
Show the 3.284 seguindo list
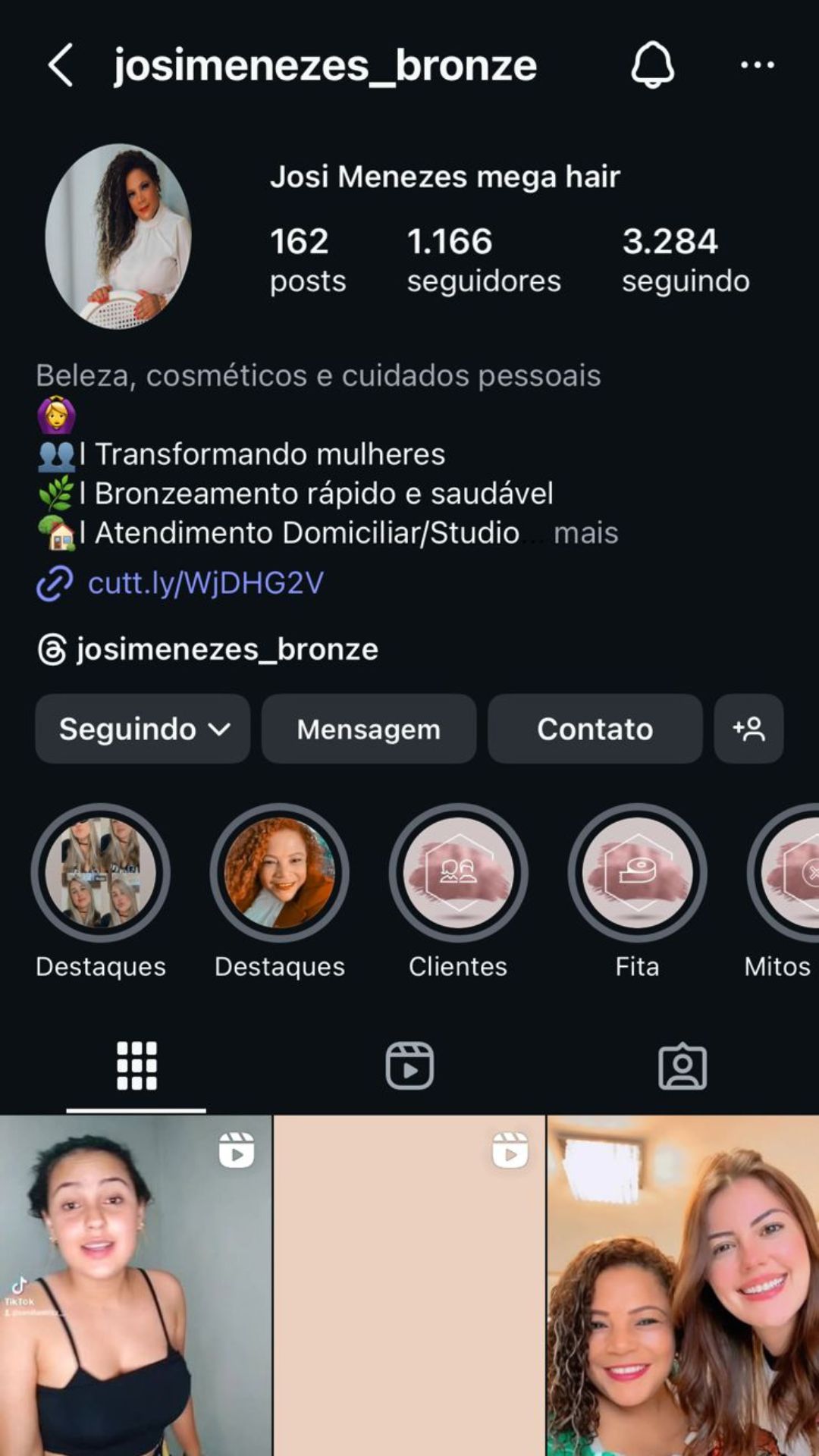point(686,259)
